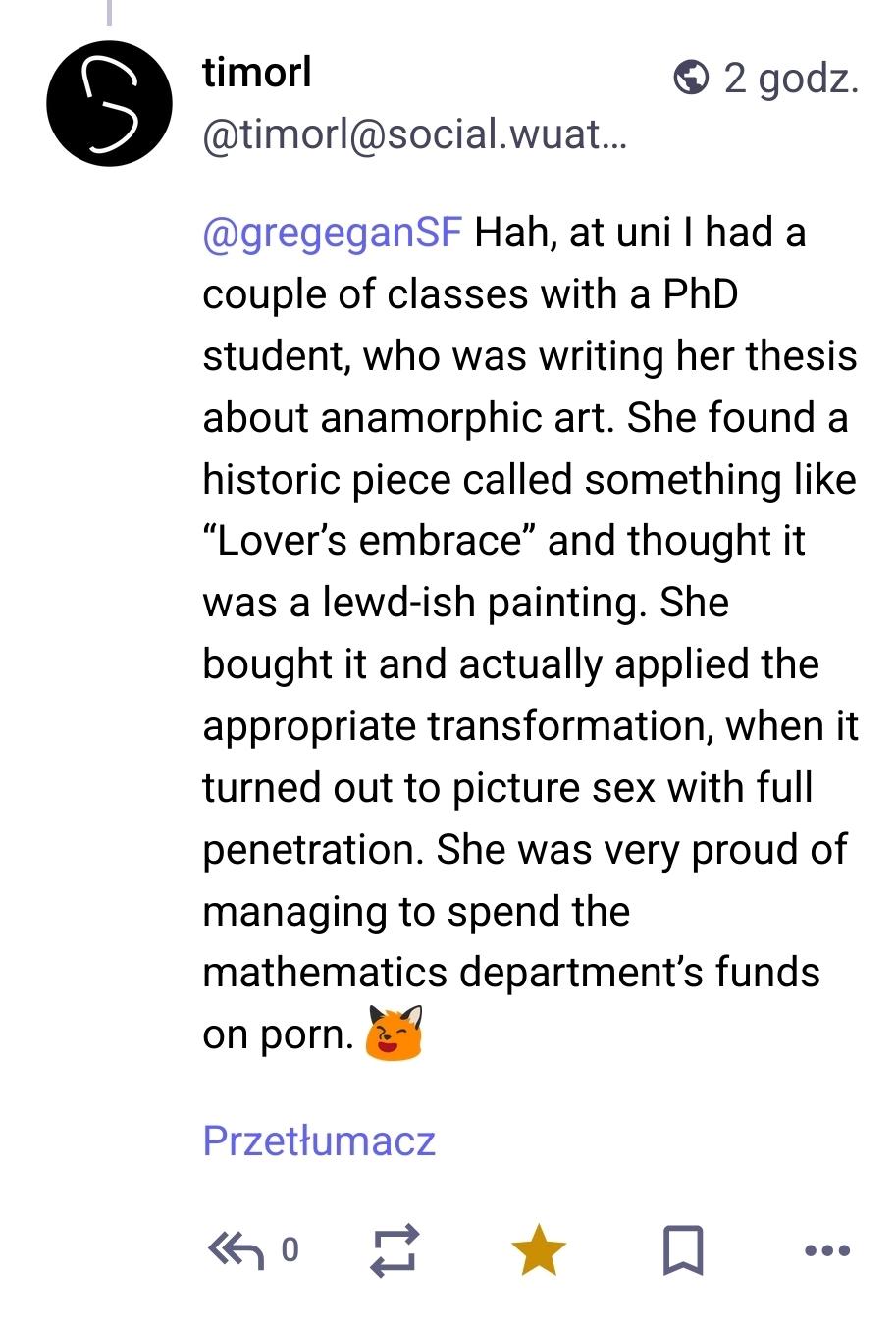Bookmark timorl's post

click(683, 1250)
